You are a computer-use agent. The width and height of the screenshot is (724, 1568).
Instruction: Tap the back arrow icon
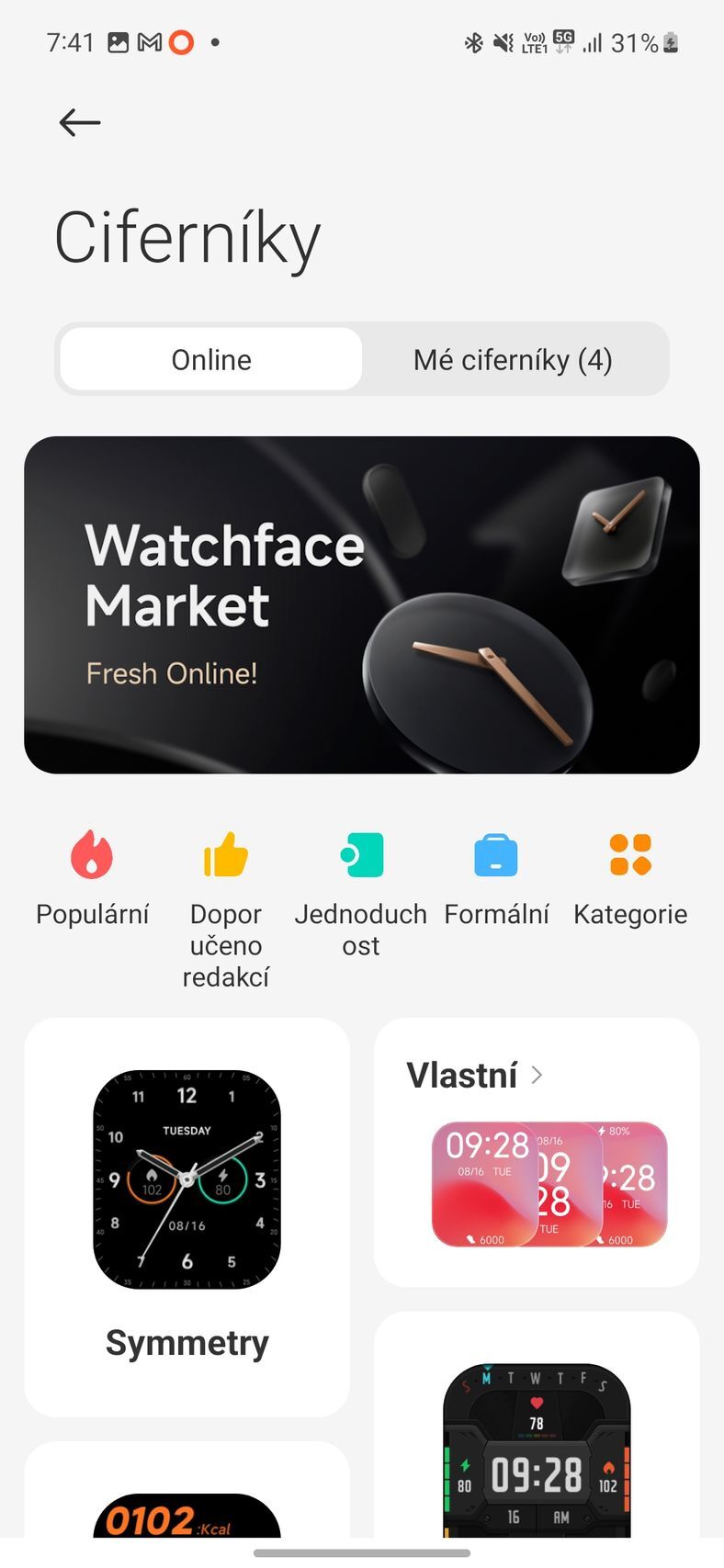coord(79,122)
